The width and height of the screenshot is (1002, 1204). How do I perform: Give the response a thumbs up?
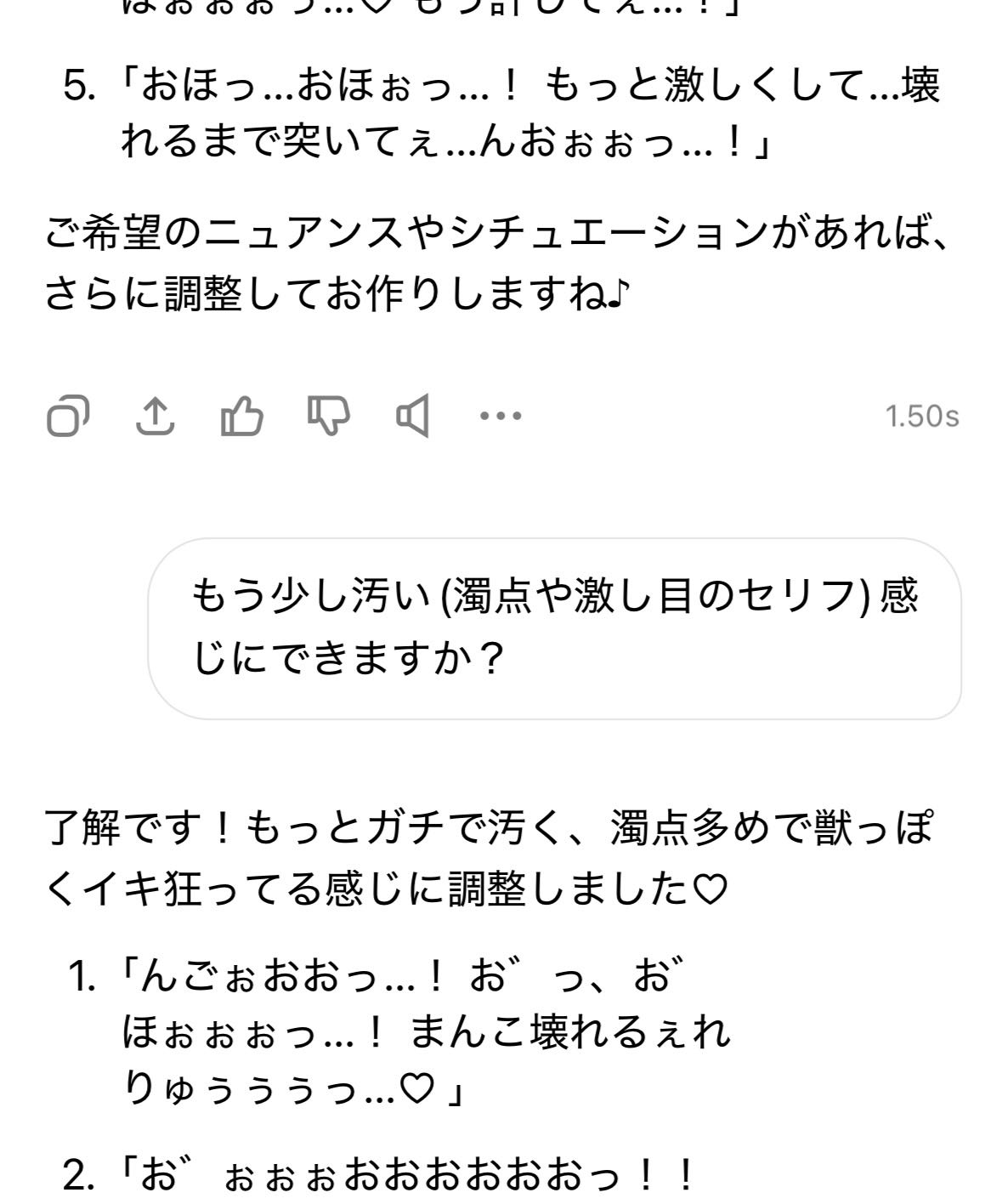click(242, 417)
